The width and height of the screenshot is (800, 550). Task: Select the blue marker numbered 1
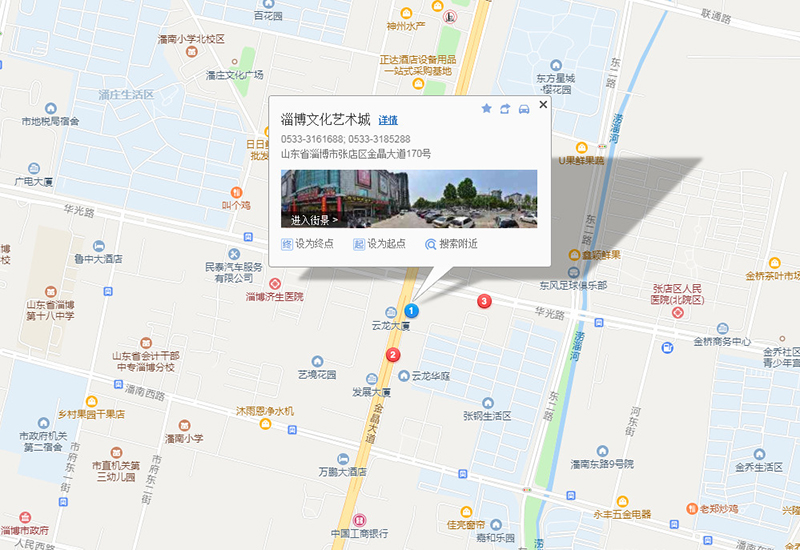410,313
